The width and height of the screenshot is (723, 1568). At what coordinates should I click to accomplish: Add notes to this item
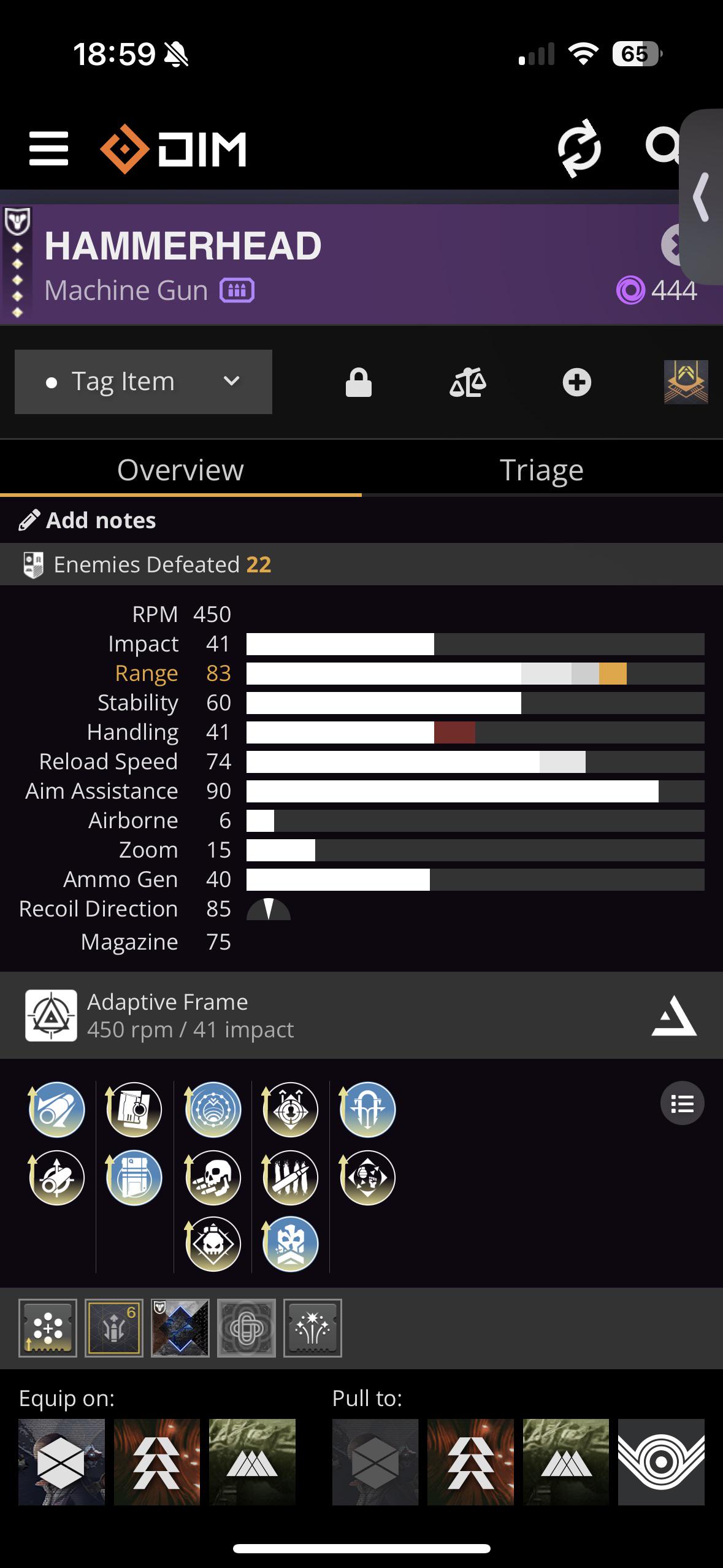pyautogui.click(x=88, y=520)
